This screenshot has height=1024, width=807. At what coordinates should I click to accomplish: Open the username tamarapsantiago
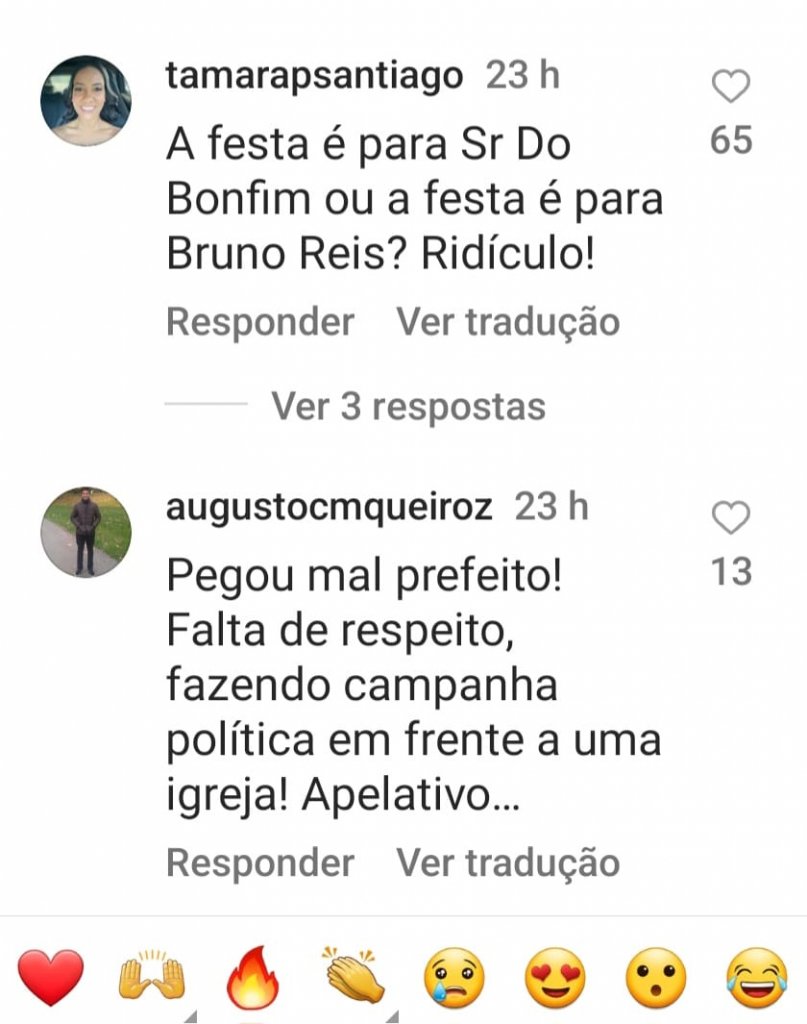point(315,76)
